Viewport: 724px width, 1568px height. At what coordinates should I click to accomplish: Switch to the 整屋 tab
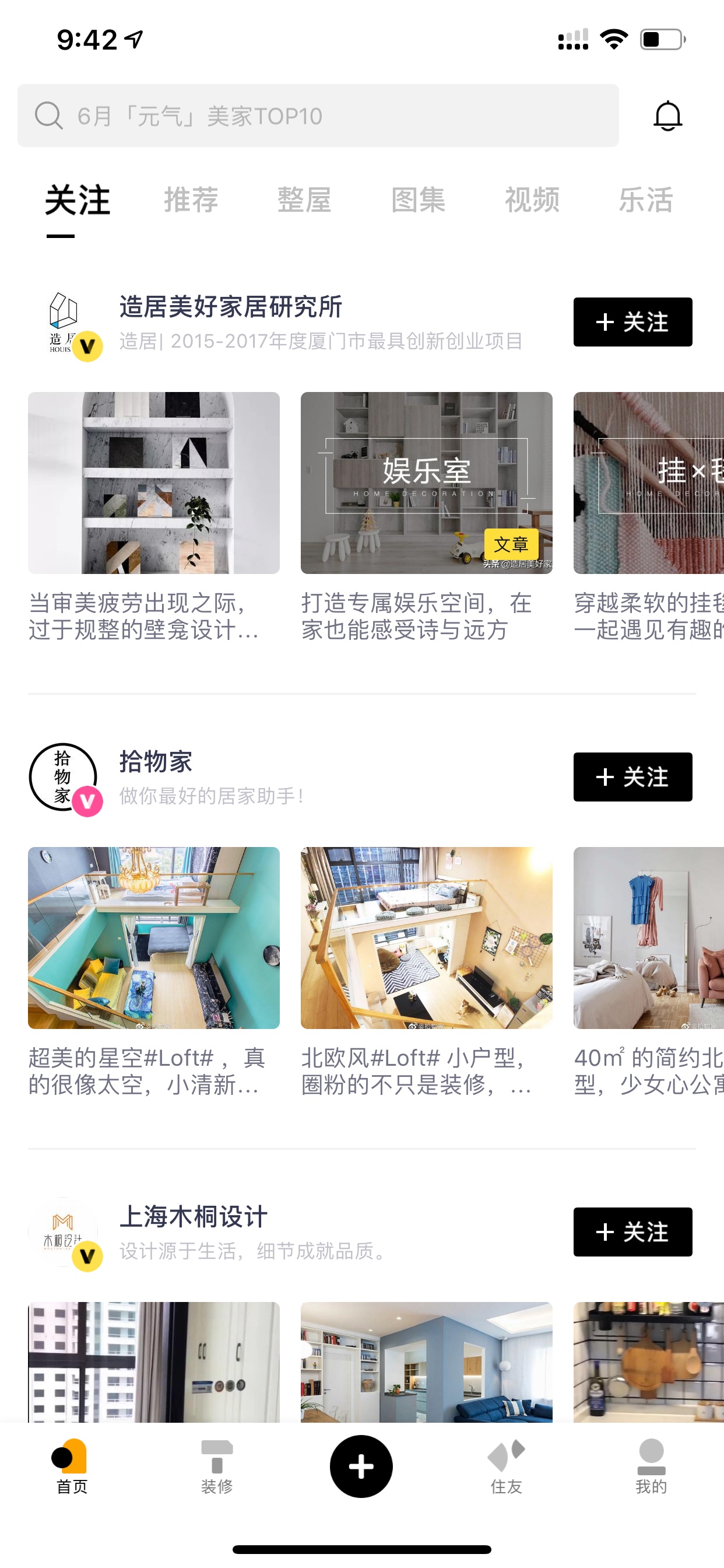coord(305,200)
